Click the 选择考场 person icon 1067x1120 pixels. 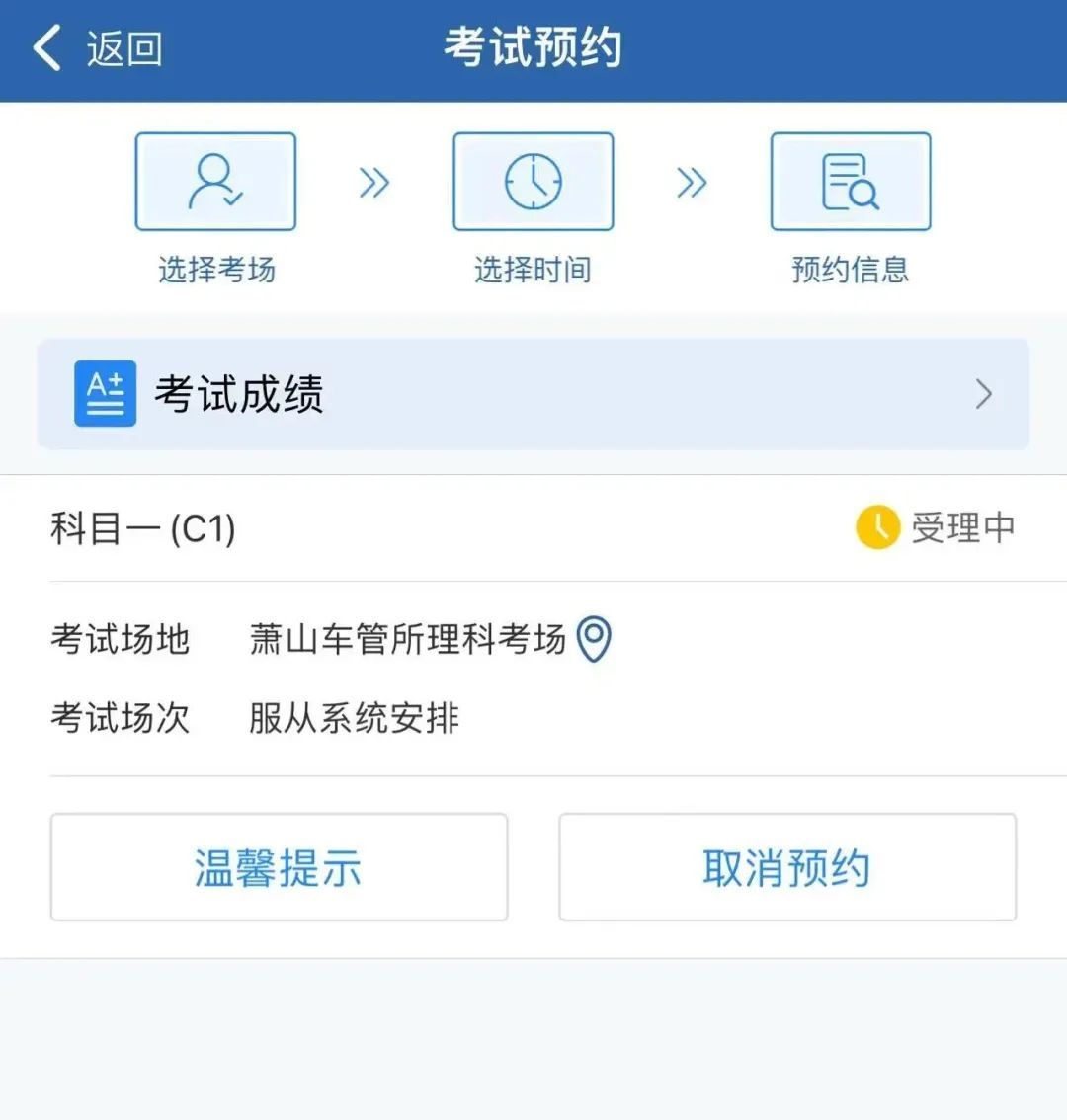coord(215,181)
